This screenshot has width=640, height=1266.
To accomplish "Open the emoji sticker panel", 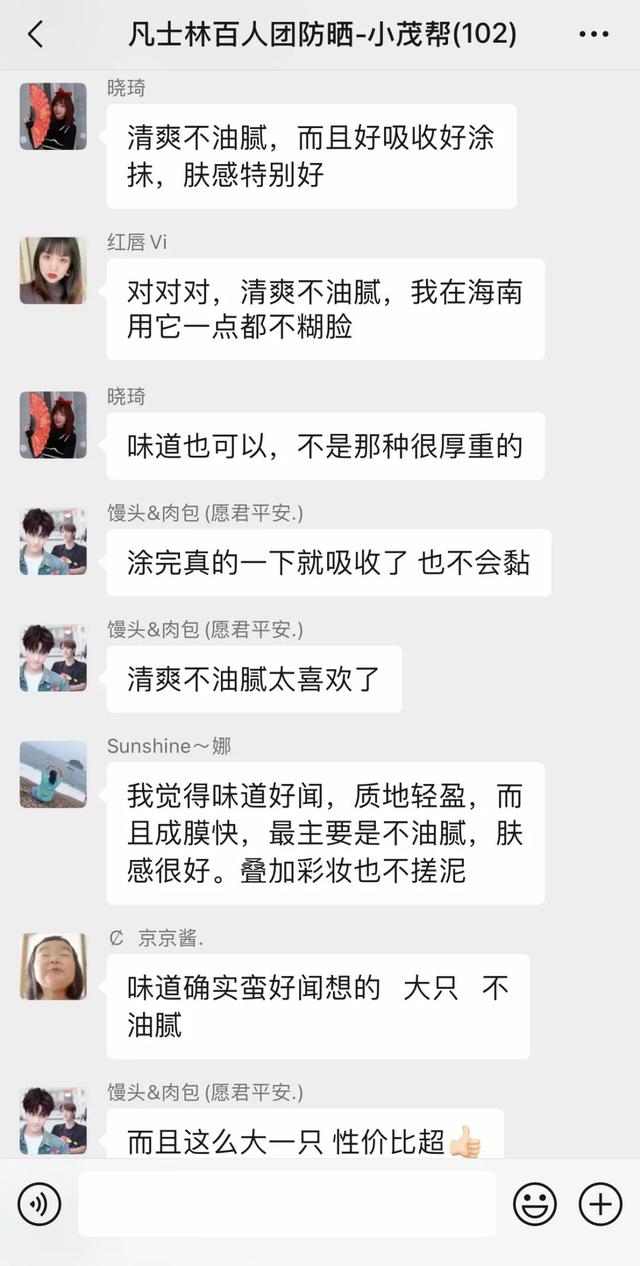I will click(x=535, y=1204).
